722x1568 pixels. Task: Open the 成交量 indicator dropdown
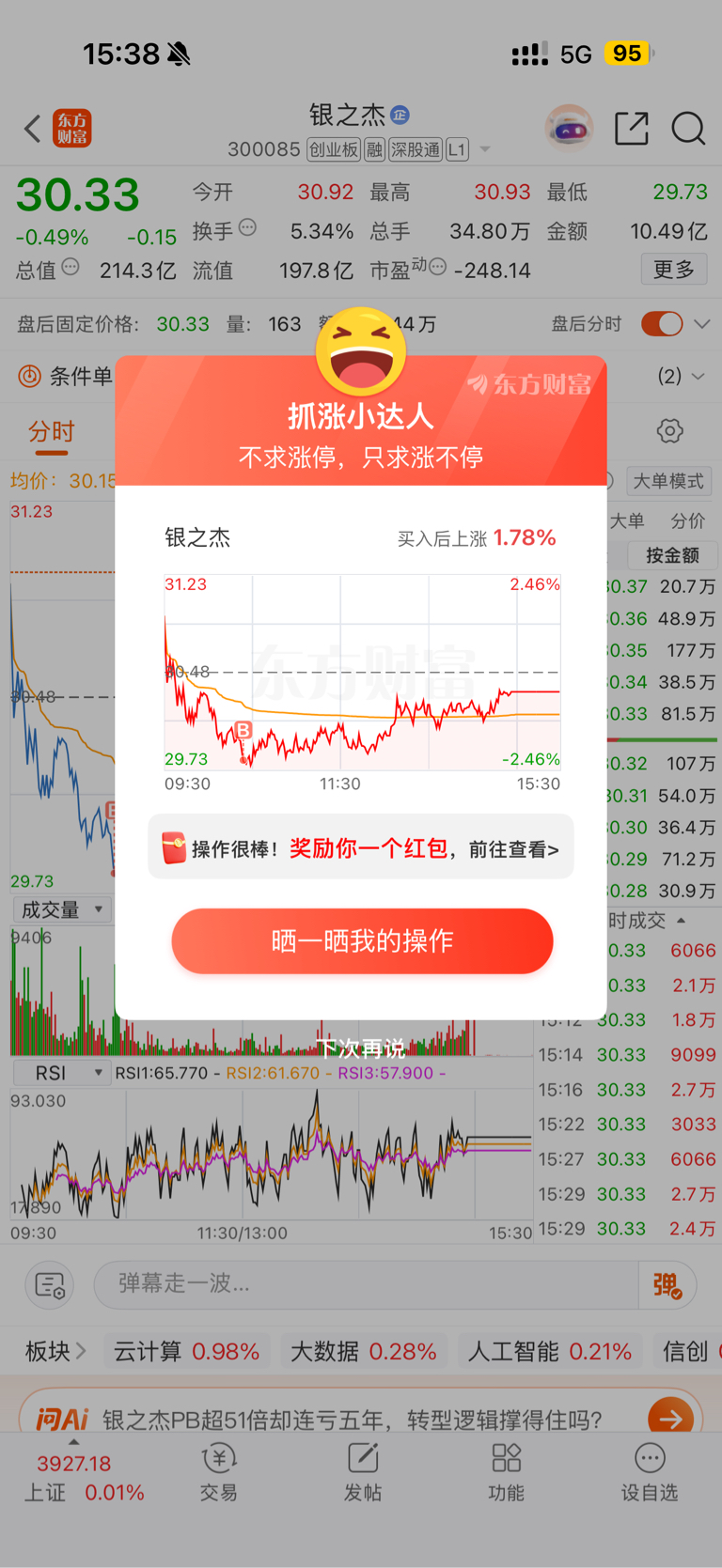(x=61, y=909)
